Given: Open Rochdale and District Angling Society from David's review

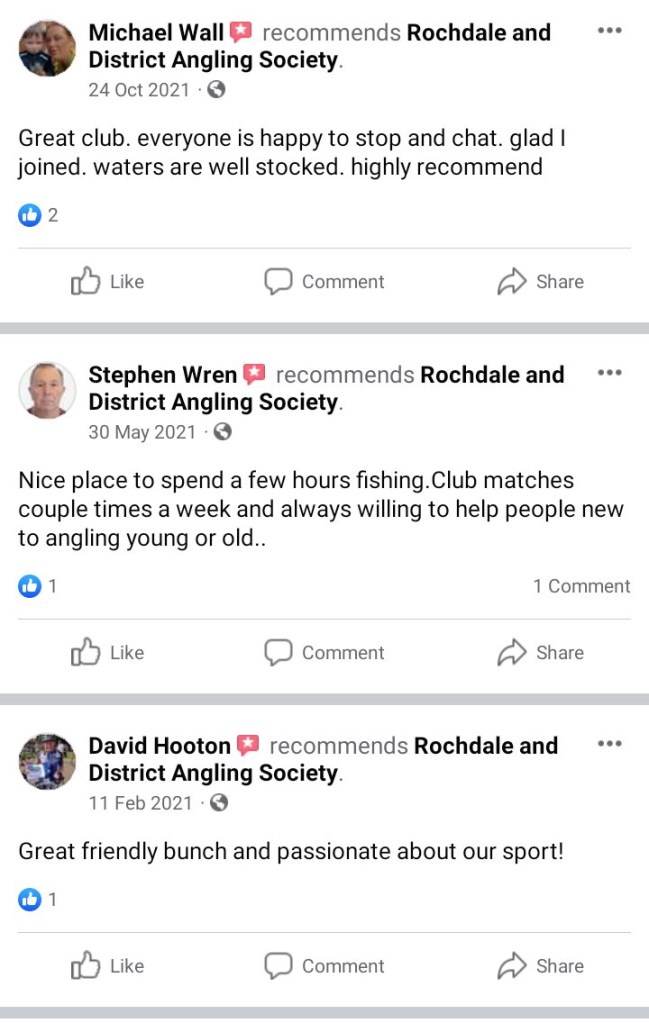Looking at the screenshot, I should tap(213, 773).
